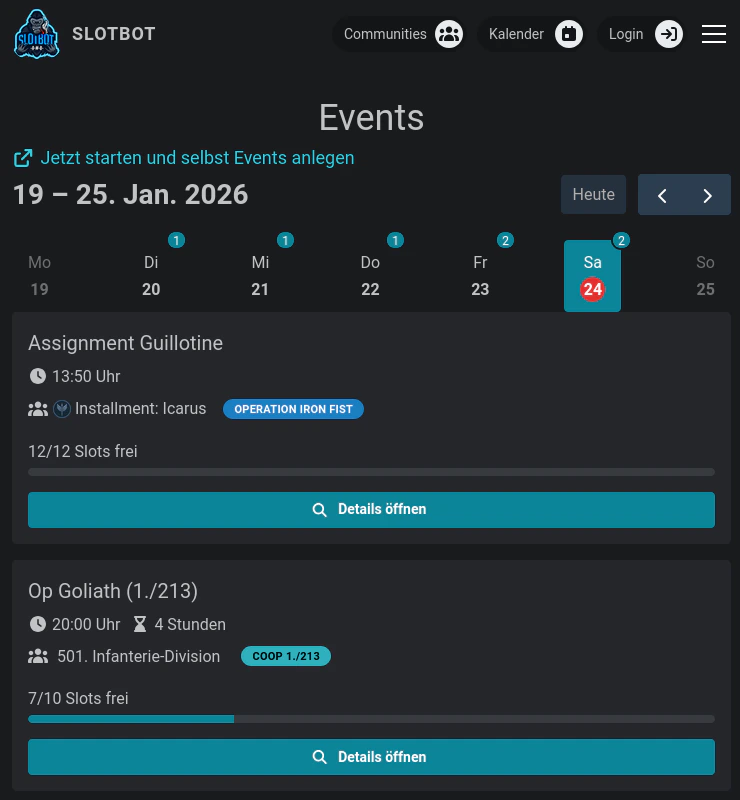This screenshot has height=800, width=740.
Task: Open the Communities page
Action: pos(401,34)
